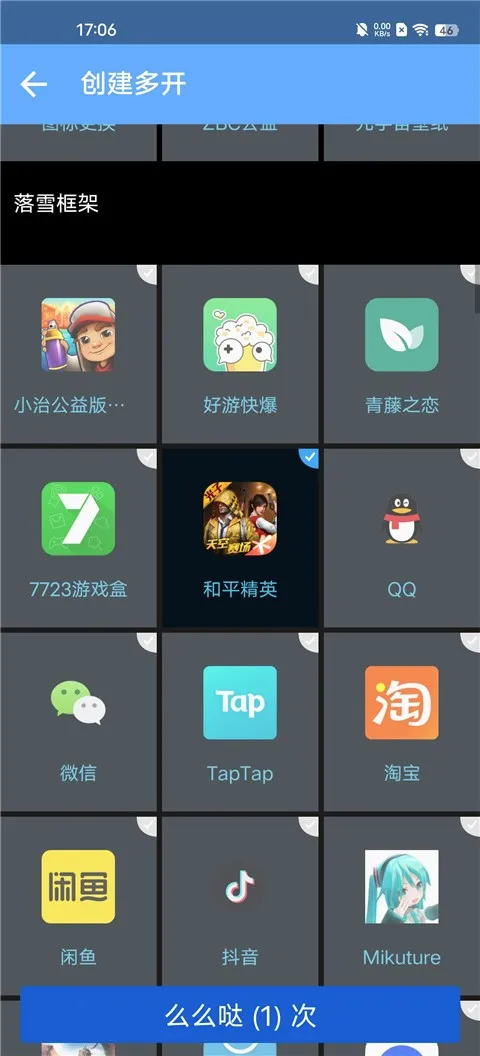Select the TapTap app tile

[x=240, y=722]
